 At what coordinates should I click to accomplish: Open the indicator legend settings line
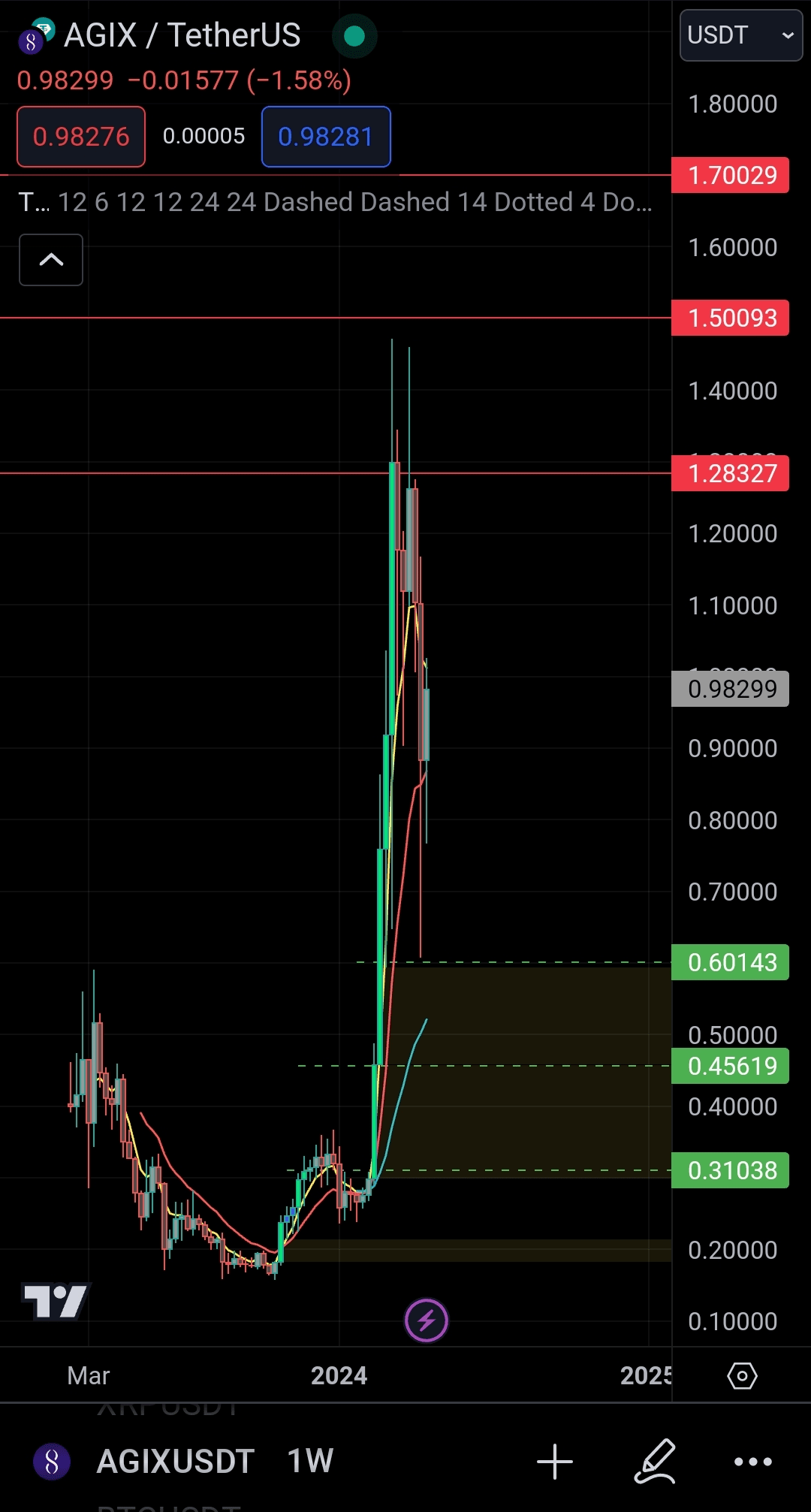(334, 202)
